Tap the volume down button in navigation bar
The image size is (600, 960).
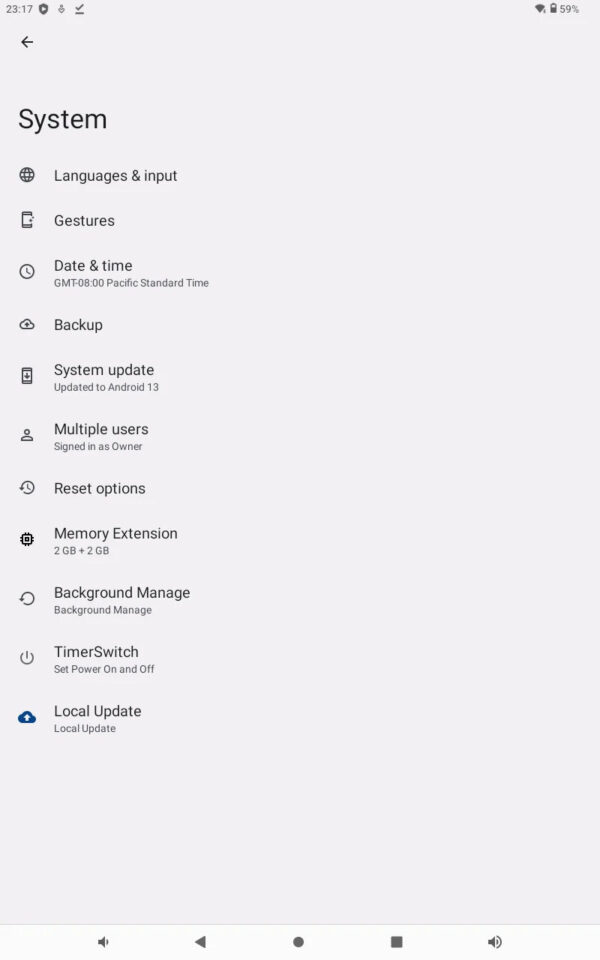point(103,942)
